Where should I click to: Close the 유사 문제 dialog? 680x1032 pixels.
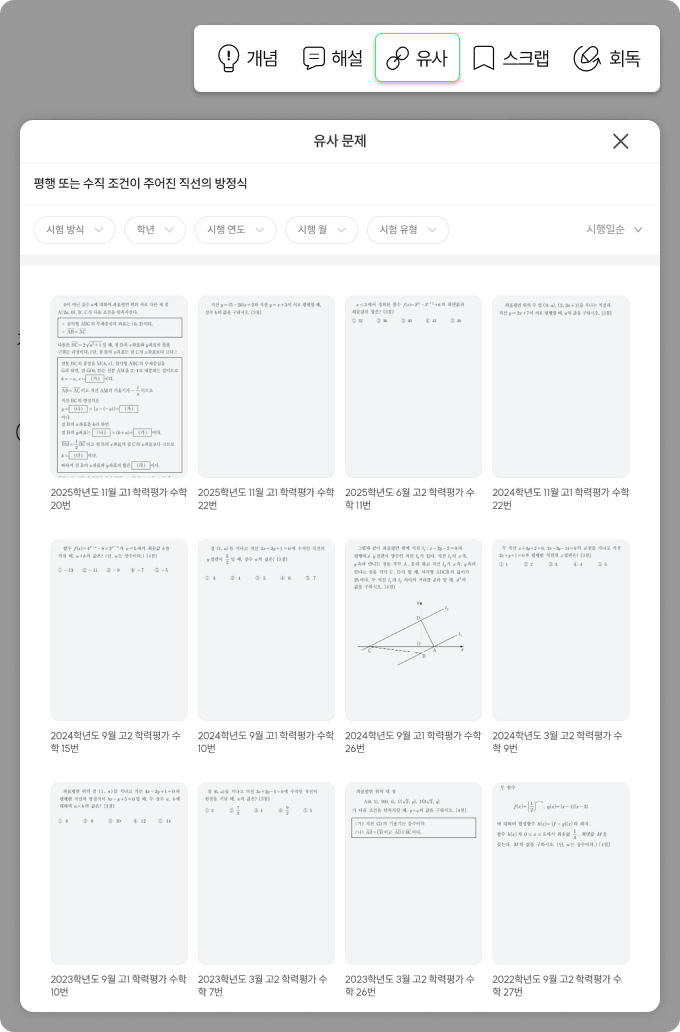(620, 141)
